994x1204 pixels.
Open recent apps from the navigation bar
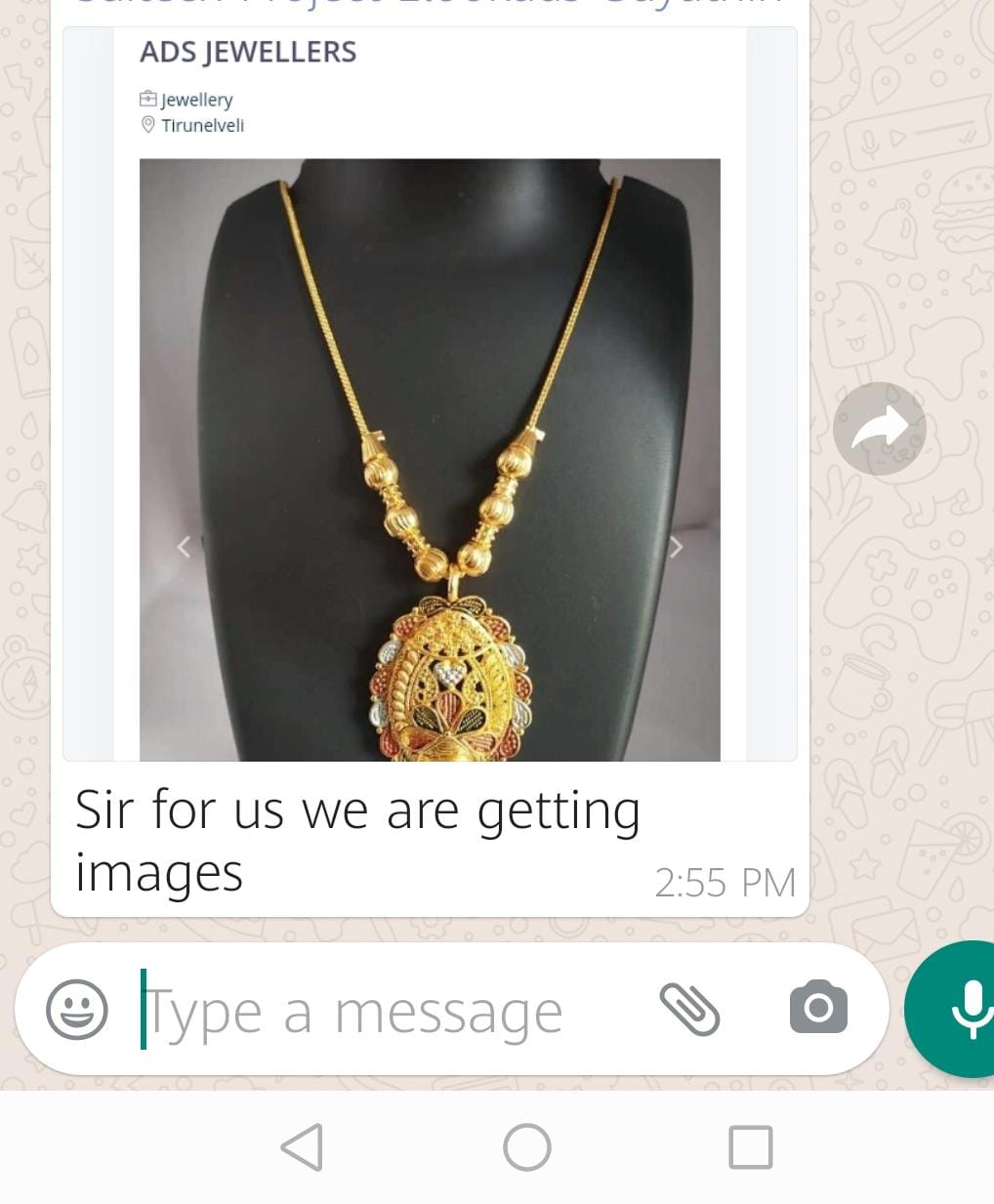tap(750, 1146)
